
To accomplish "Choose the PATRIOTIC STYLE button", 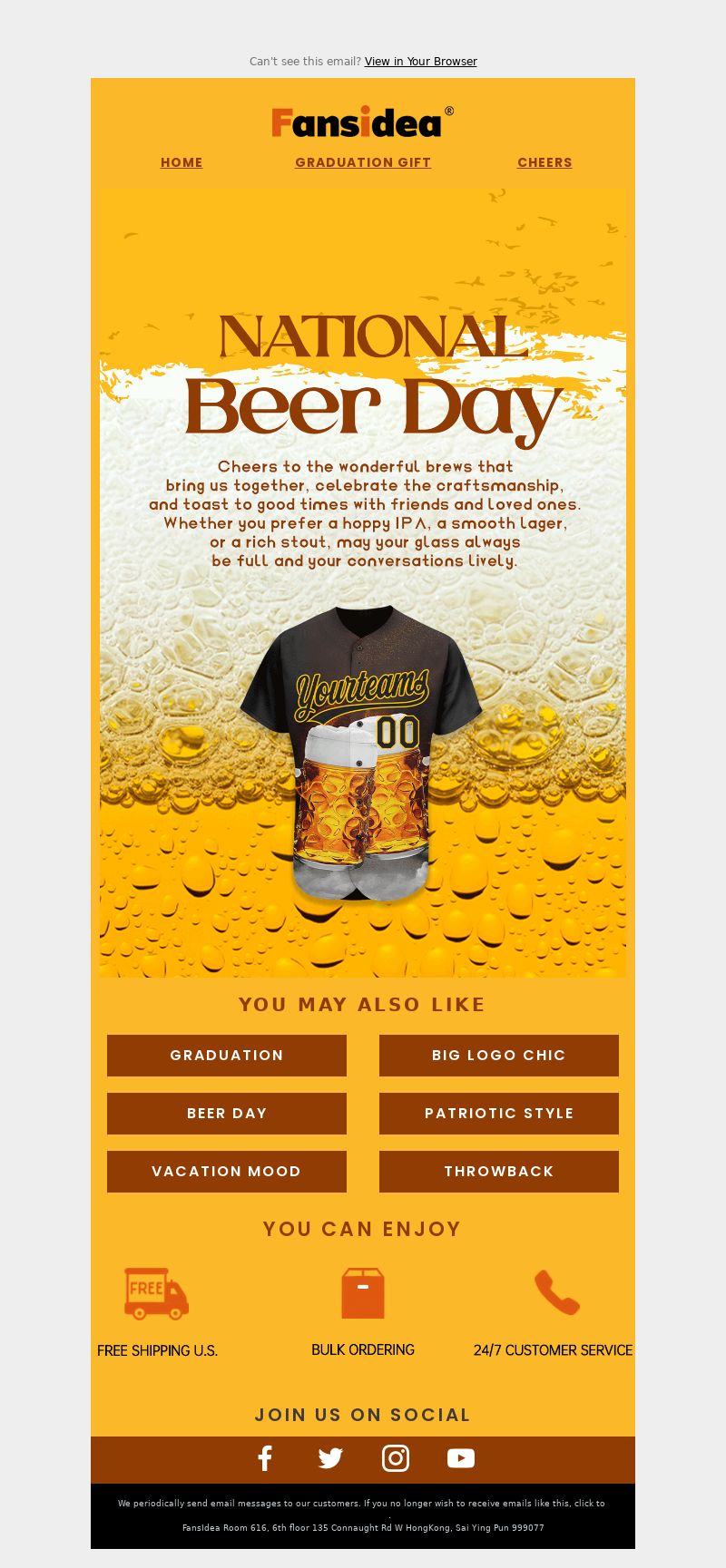I will pyautogui.click(x=499, y=1114).
